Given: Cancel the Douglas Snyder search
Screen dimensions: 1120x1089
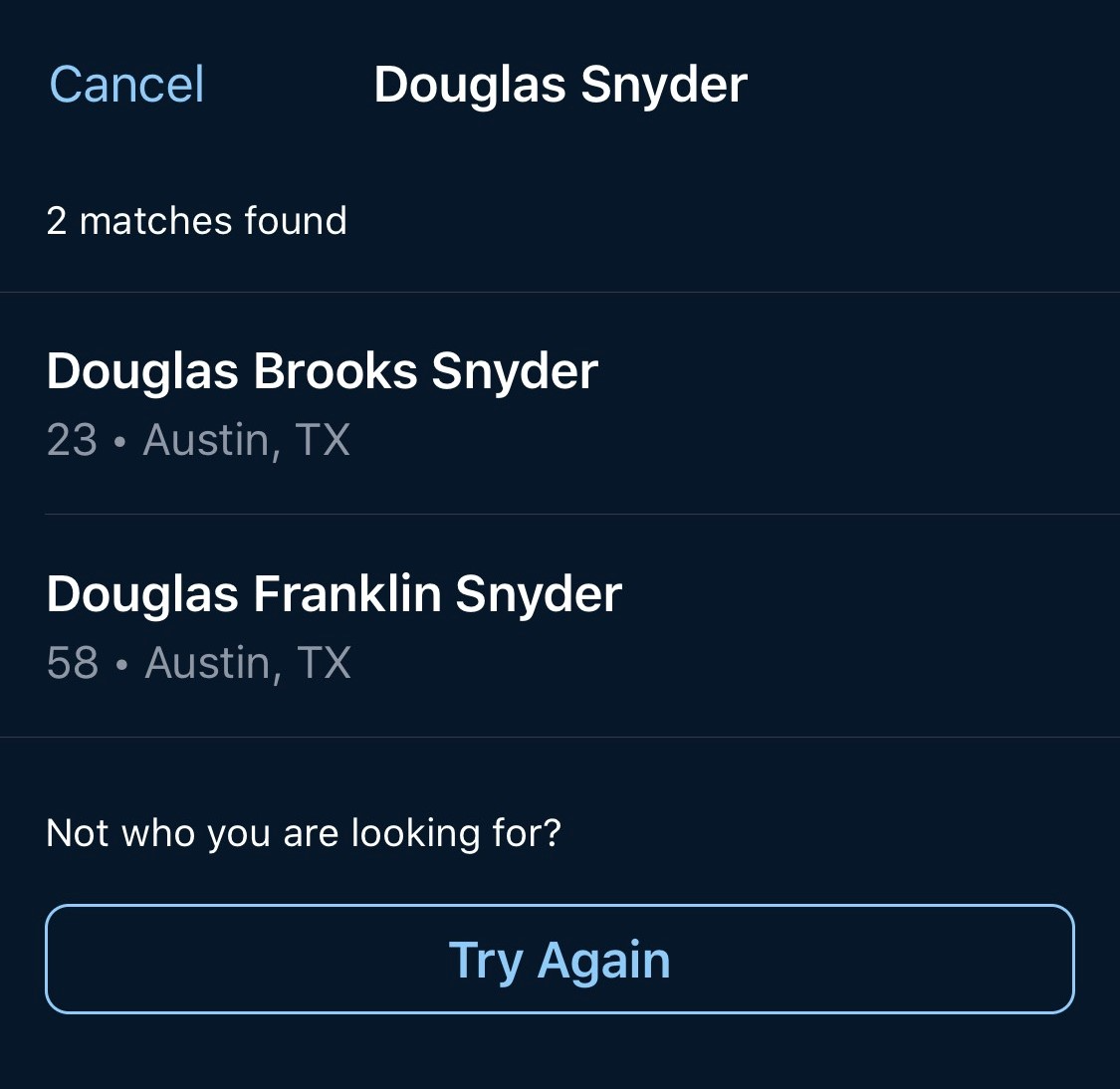Looking at the screenshot, I should tap(126, 85).
